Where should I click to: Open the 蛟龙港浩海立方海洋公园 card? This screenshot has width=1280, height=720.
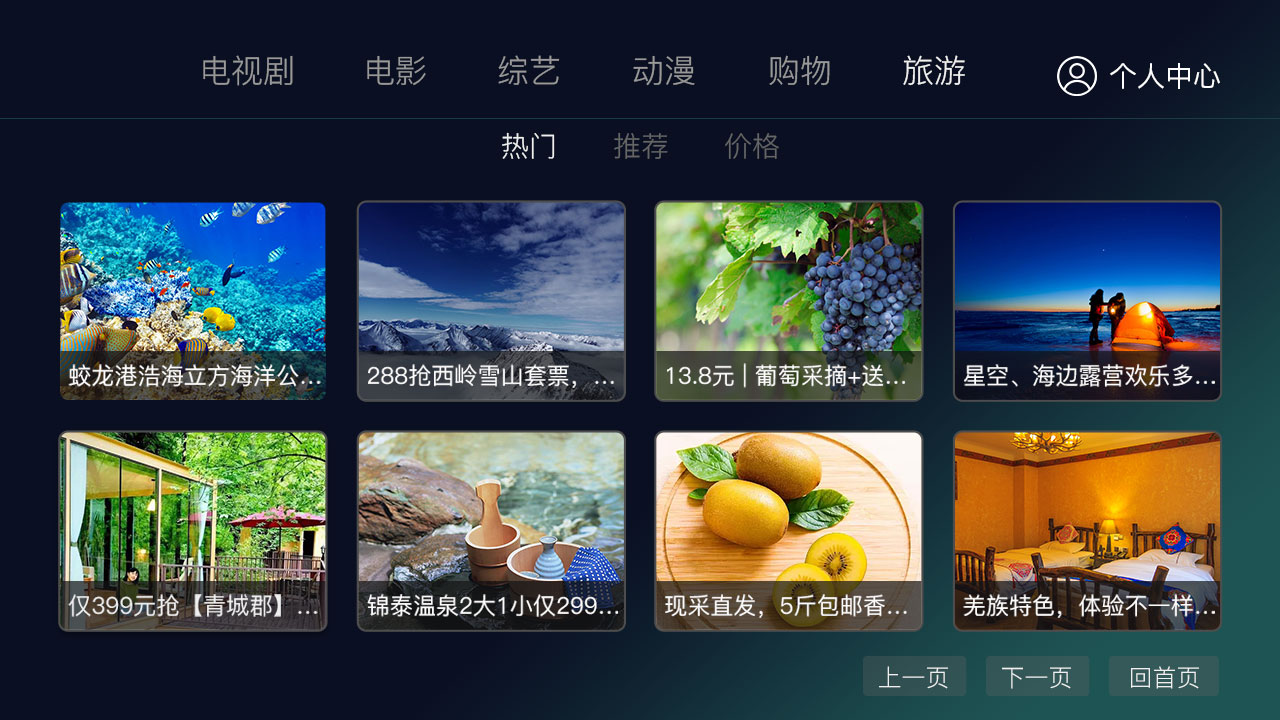point(193,300)
